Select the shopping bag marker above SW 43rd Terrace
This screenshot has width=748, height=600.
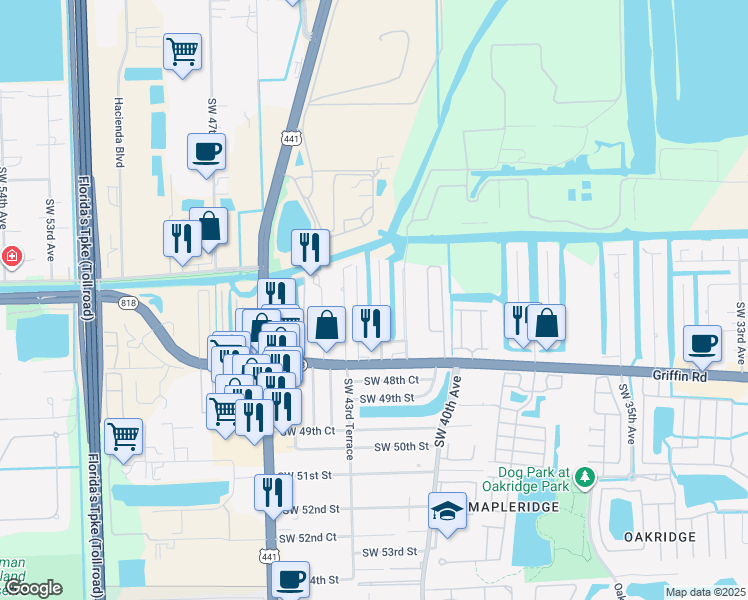326,324
